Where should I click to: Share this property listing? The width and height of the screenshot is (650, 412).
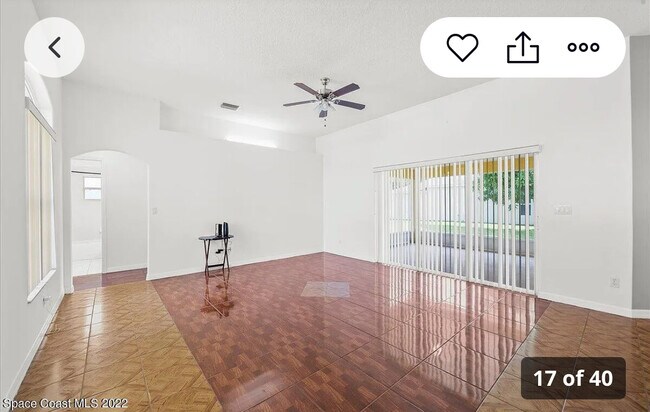[x=522, y=47]
